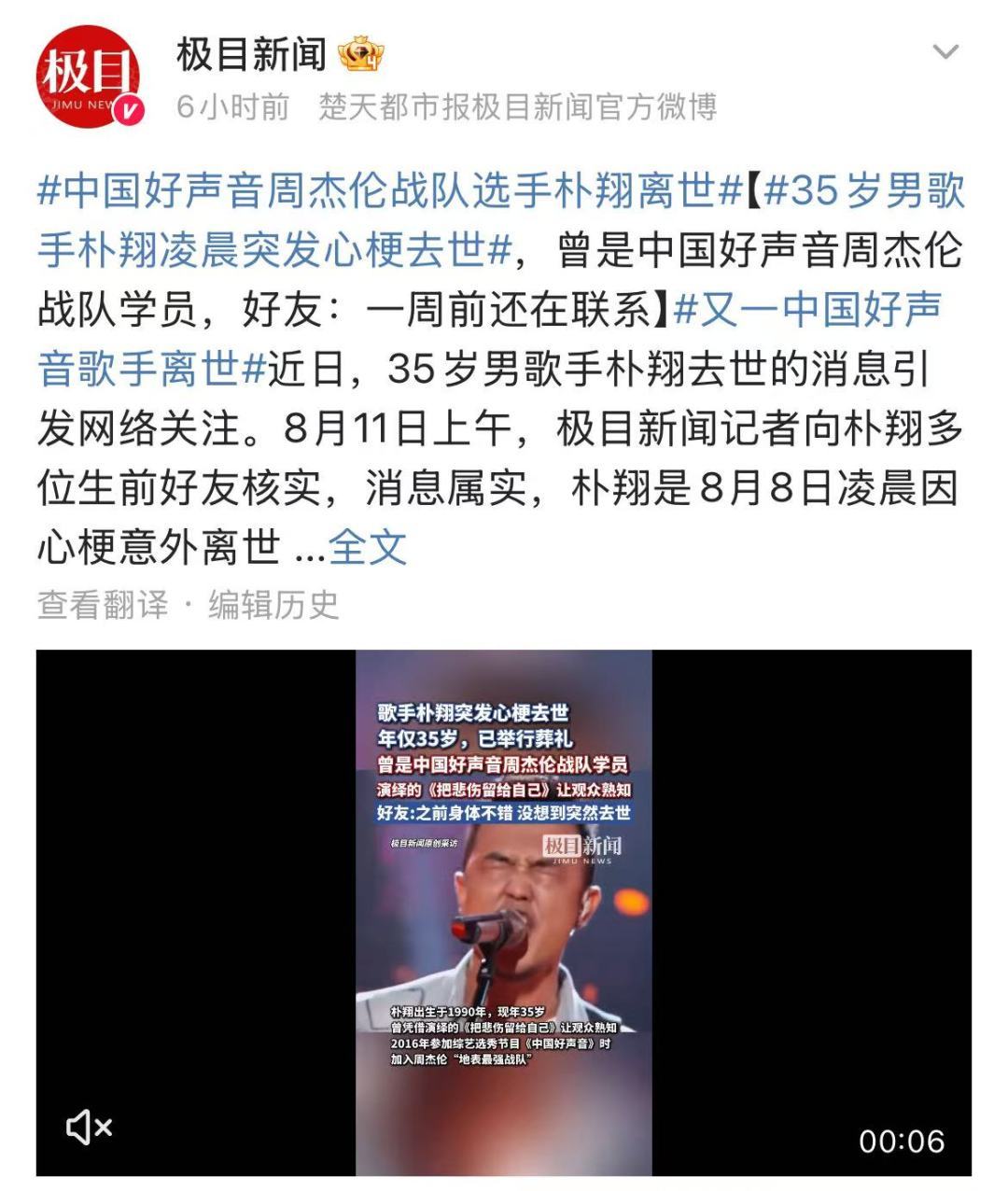Unmute the video sound
This screenshot has height=1191, width=1008.
(89, 1128)
